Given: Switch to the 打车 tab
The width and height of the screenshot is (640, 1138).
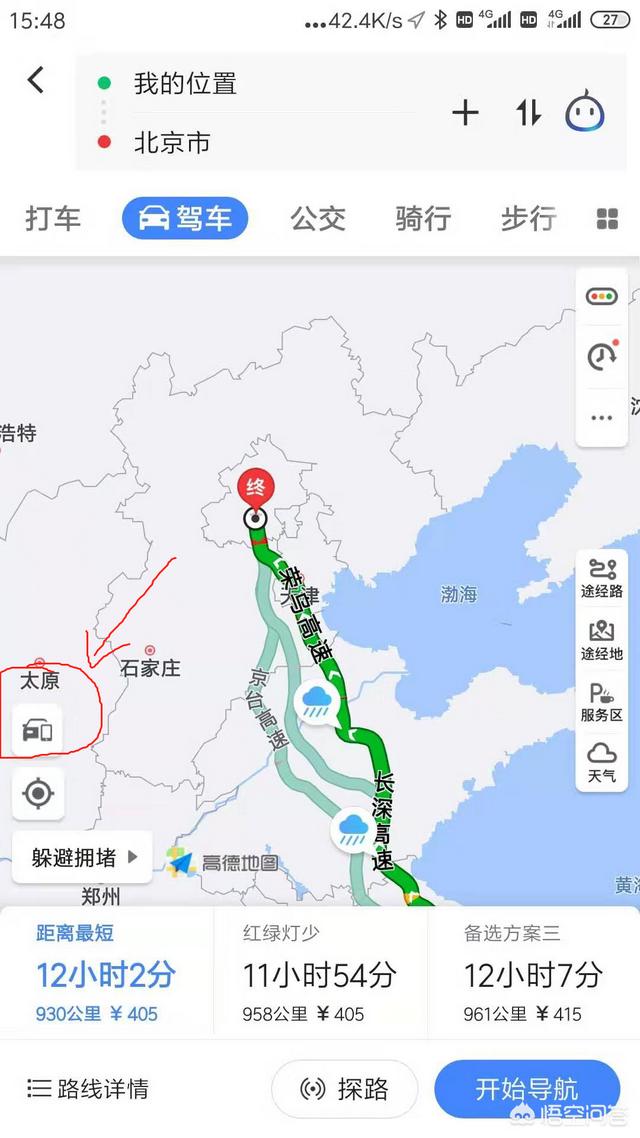Looking at the screenshot, I should click(x=53, y=218).
